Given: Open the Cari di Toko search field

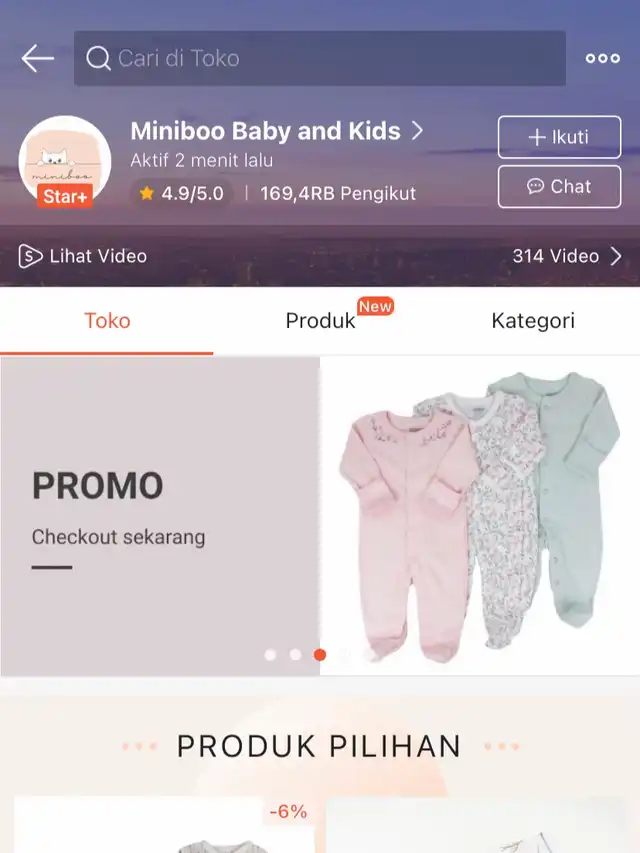Looking at the screenshot, I should pyautogui.click(x=320, y=58).
